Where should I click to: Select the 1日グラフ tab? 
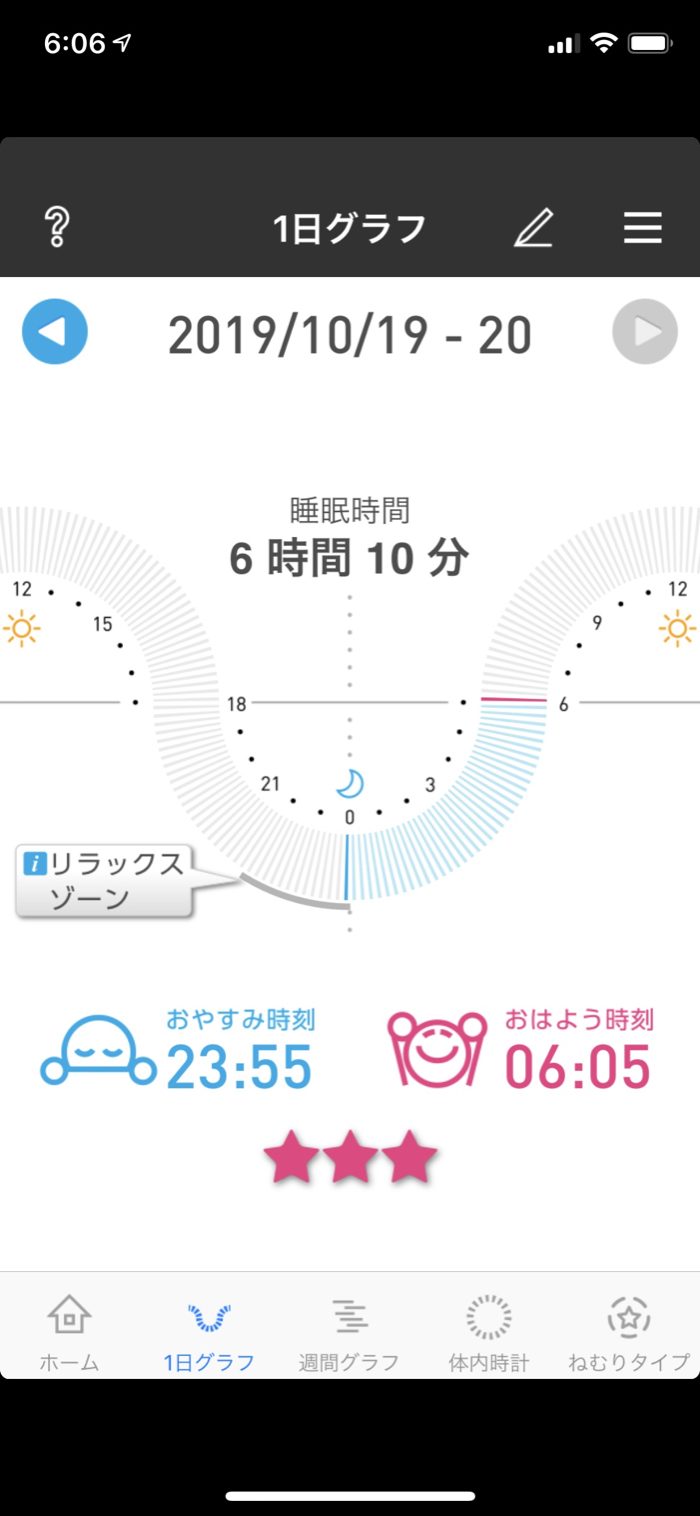(209, 1332)
